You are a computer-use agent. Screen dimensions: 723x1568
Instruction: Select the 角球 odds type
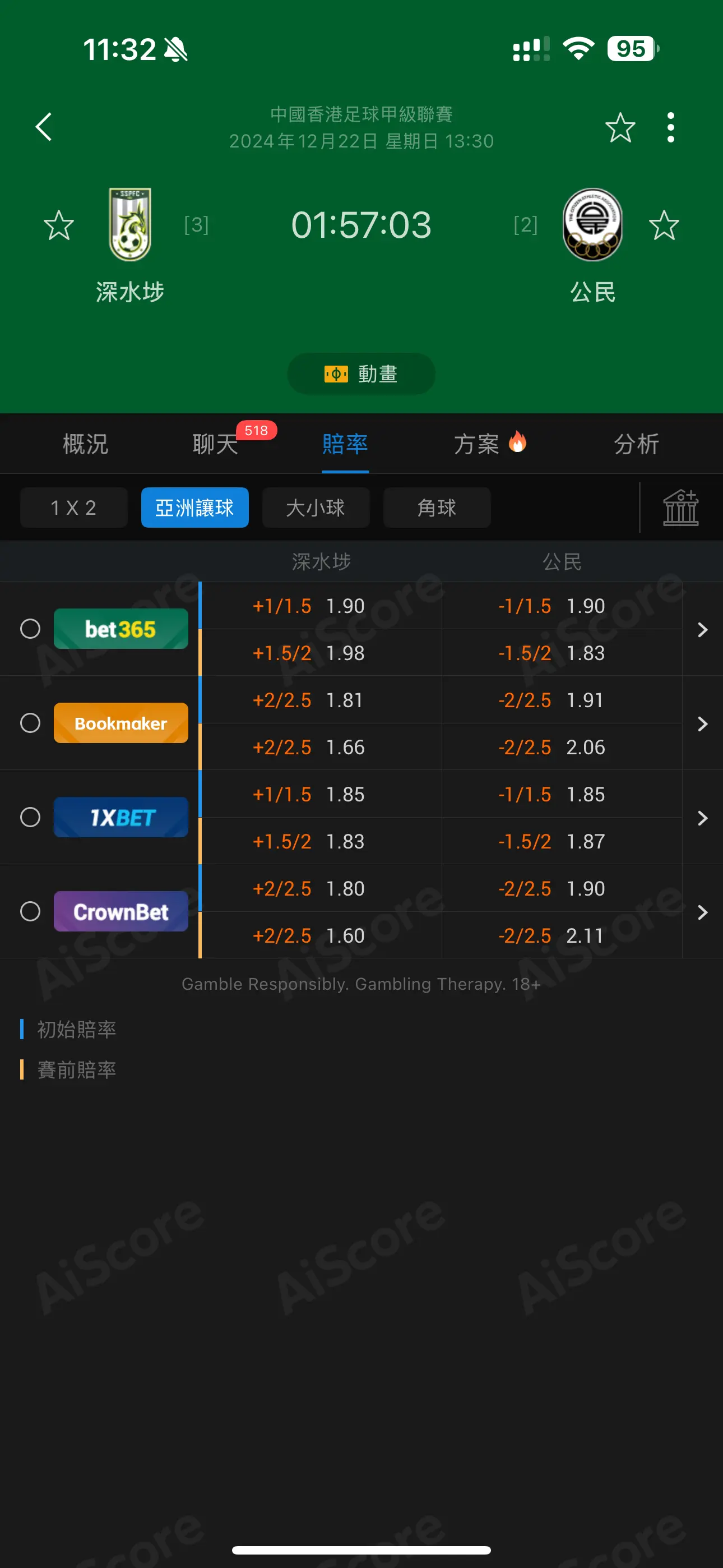437,507
